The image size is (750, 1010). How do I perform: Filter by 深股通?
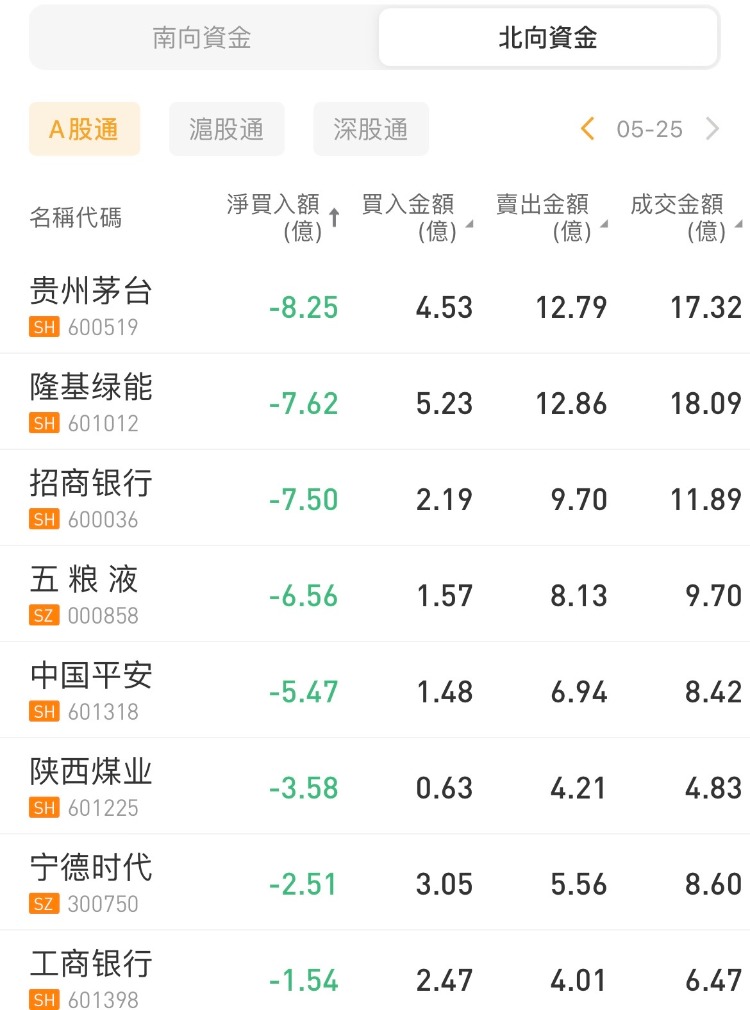point(371,129)
